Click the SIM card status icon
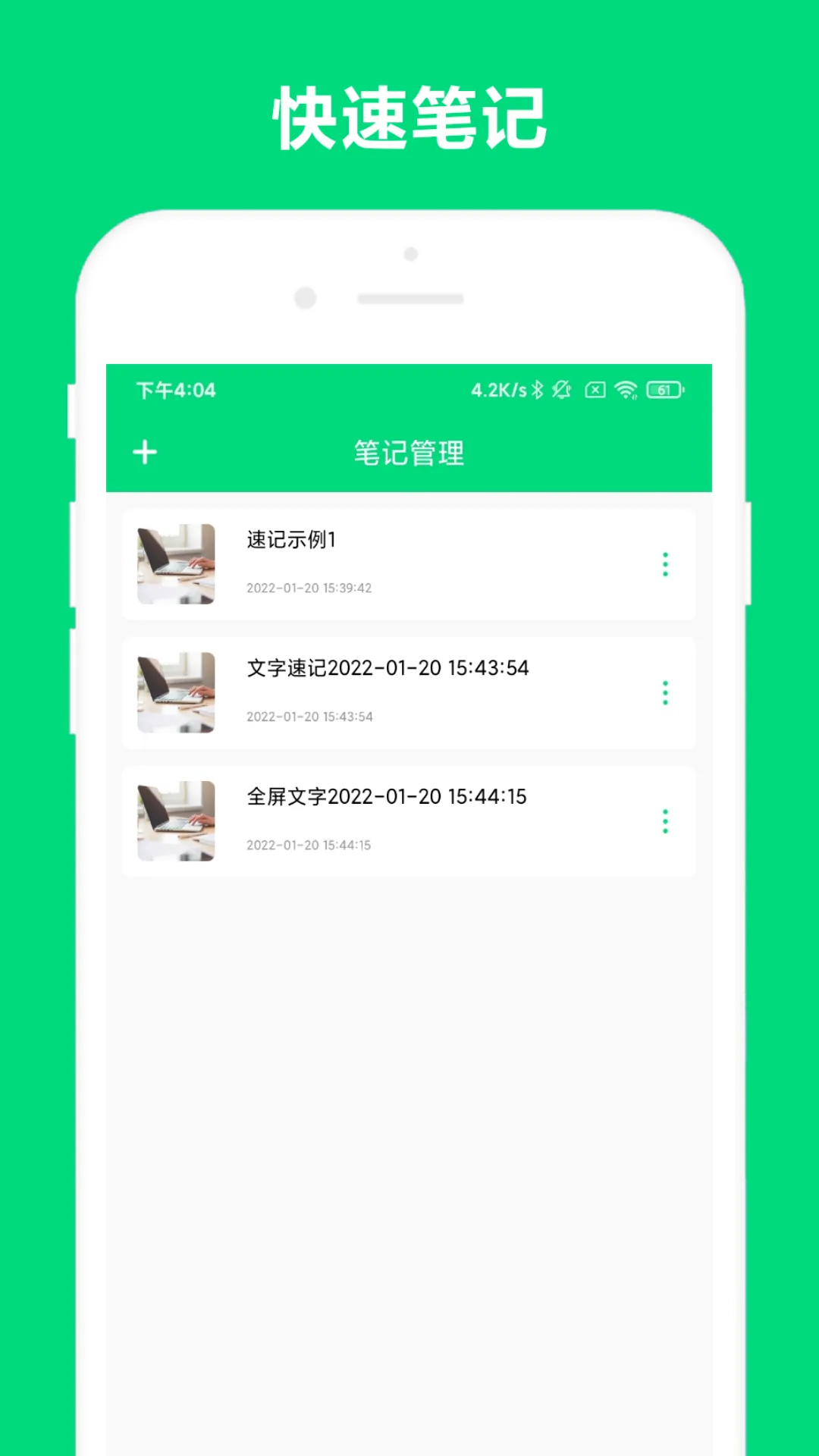819x1456 pixels. [x=595, y=390]
